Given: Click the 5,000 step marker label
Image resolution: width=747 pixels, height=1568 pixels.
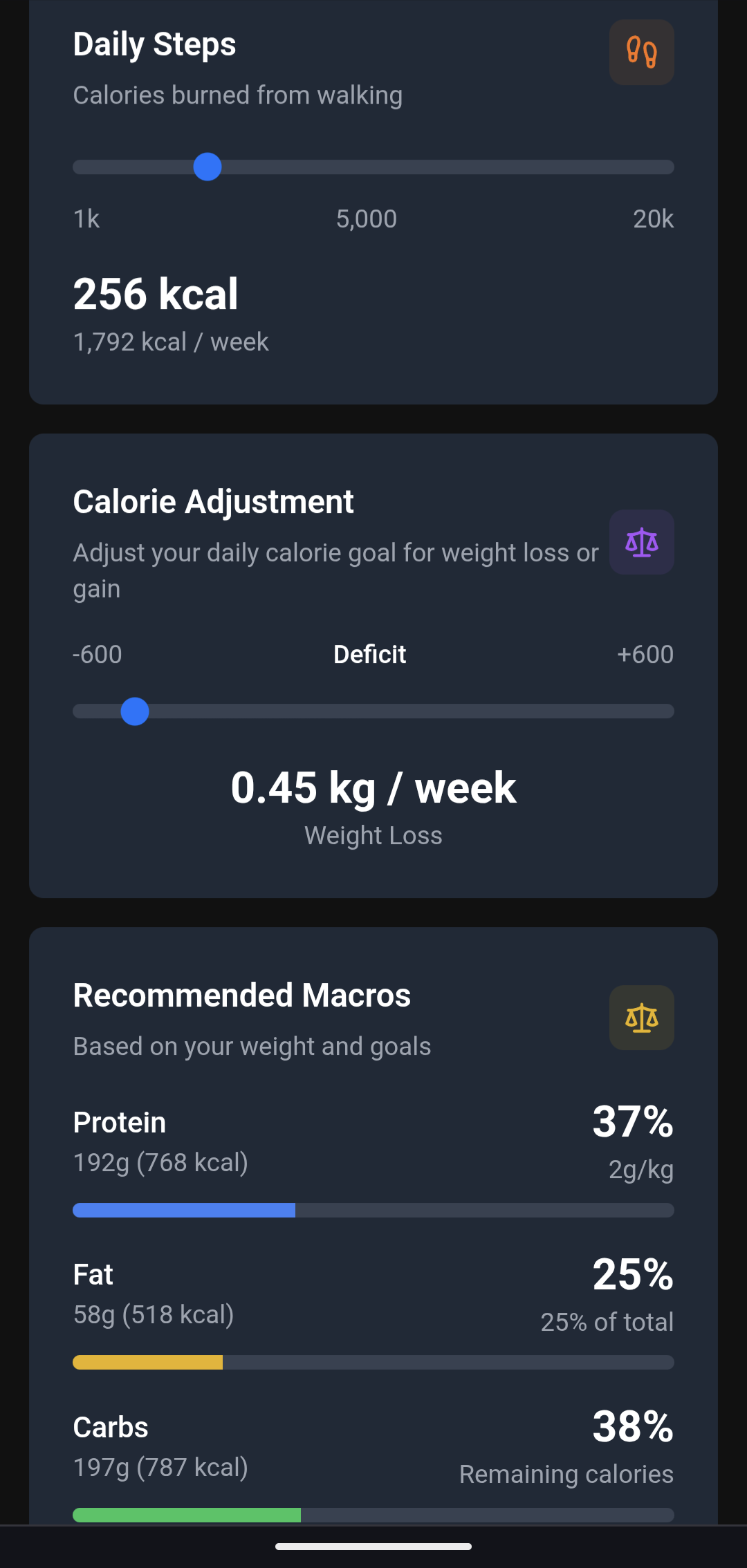Looking at the screenshot, I should coord(367,218).
